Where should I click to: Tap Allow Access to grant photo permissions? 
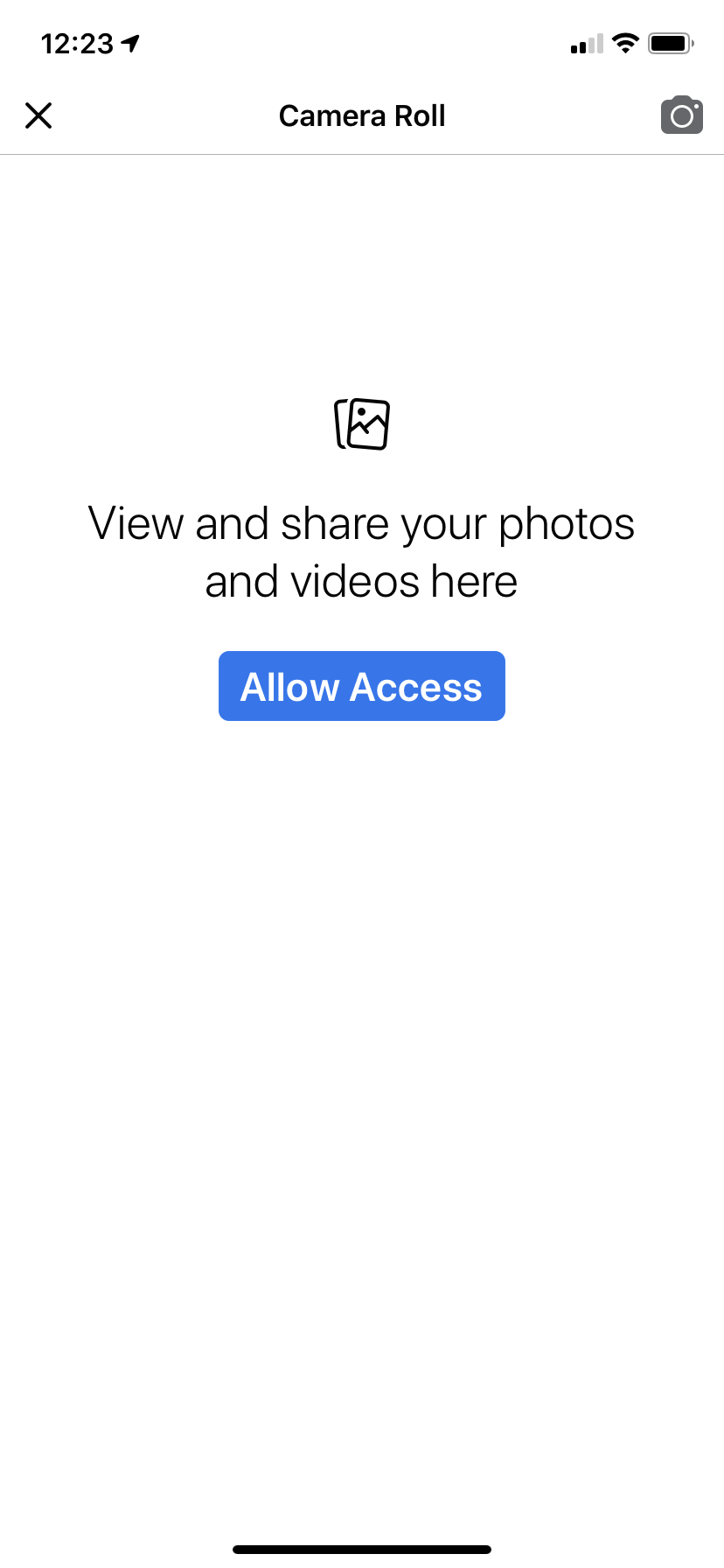click(361, 686)
